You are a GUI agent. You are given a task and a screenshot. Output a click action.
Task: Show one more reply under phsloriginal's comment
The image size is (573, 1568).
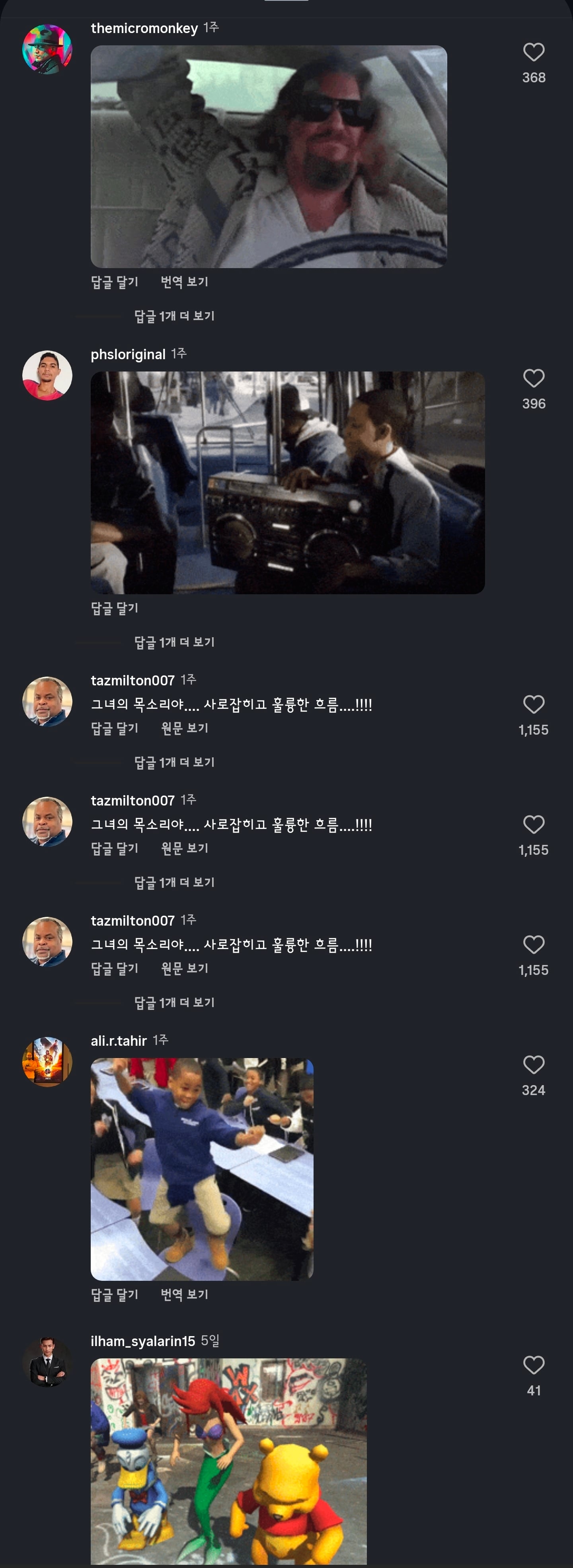point(174,642)
